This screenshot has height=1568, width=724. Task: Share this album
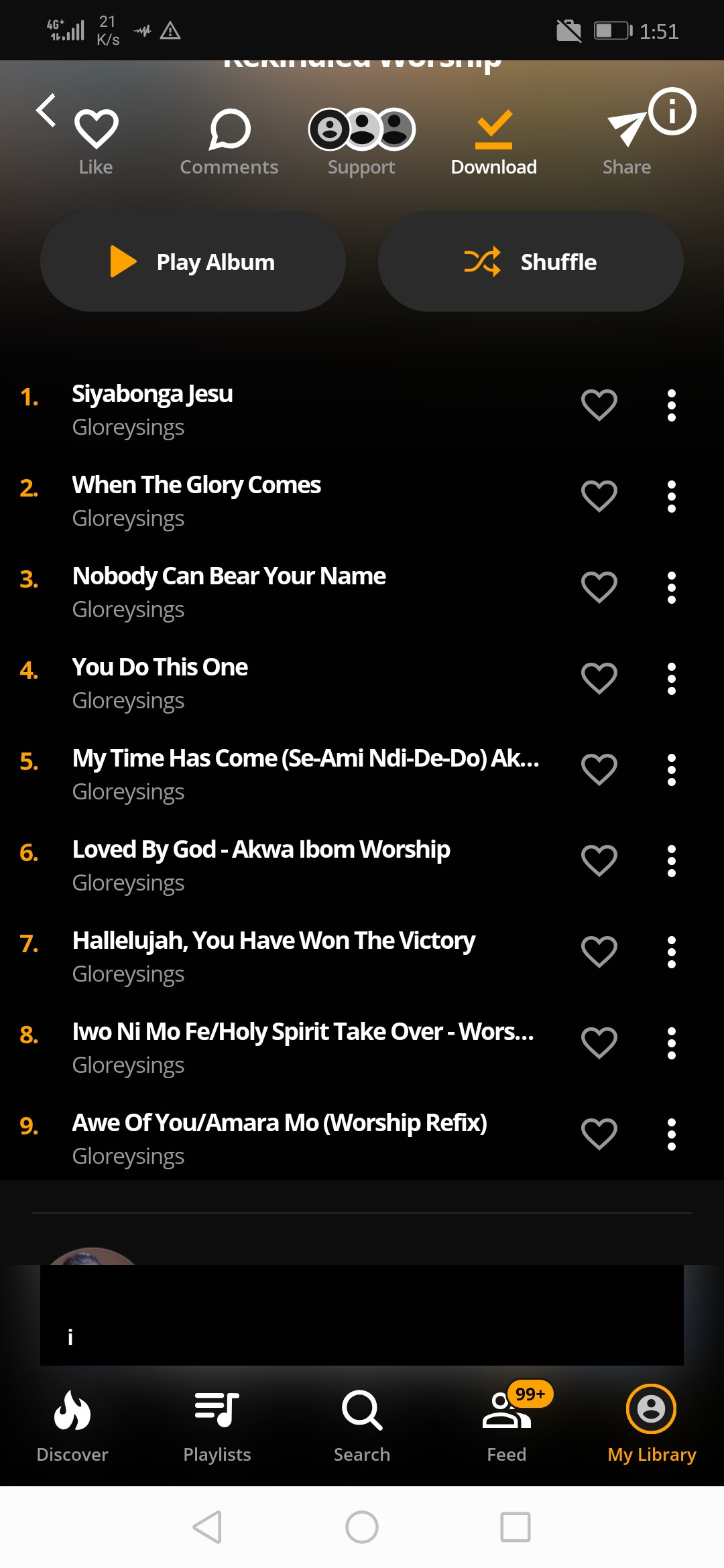click(x=626, y=141)
